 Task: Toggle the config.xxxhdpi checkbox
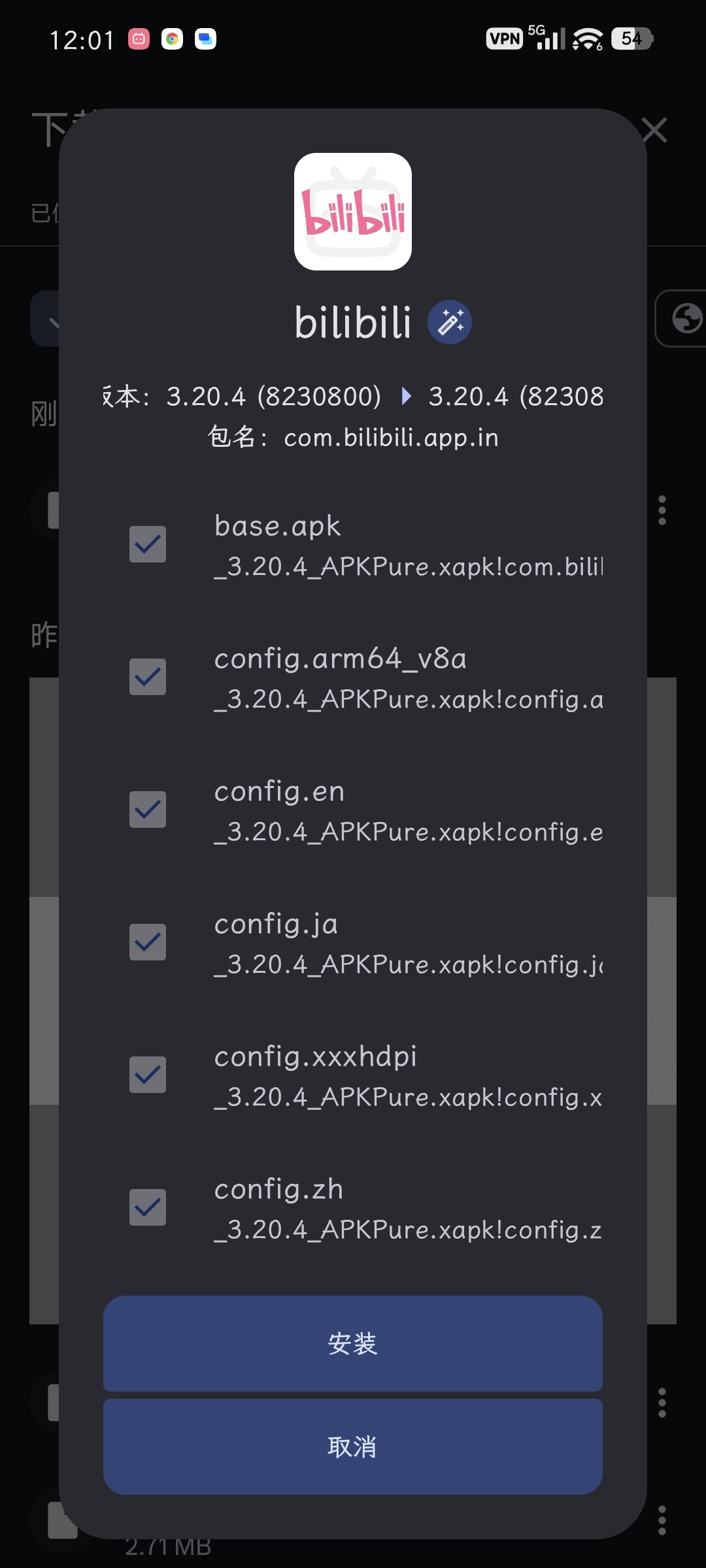point(148,1075)
